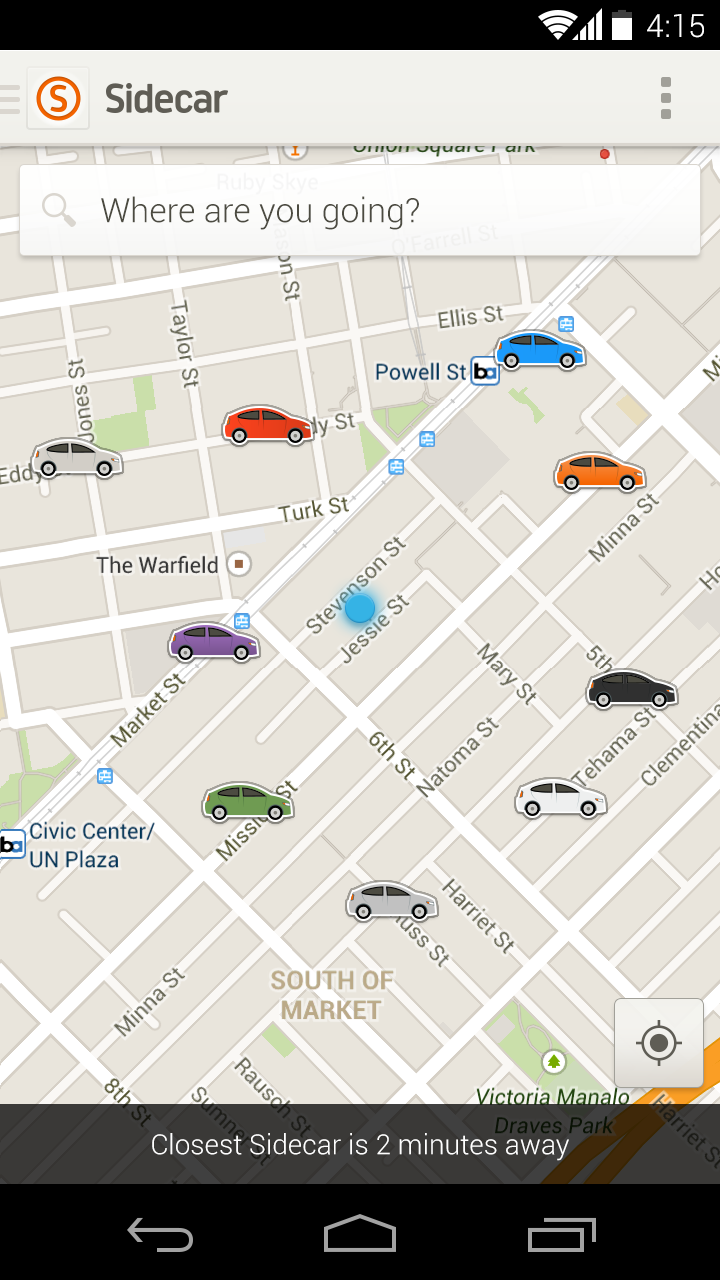Select the green car on Mission St
The height and width of the screenshot is (1280, 720).
(247, 801)
